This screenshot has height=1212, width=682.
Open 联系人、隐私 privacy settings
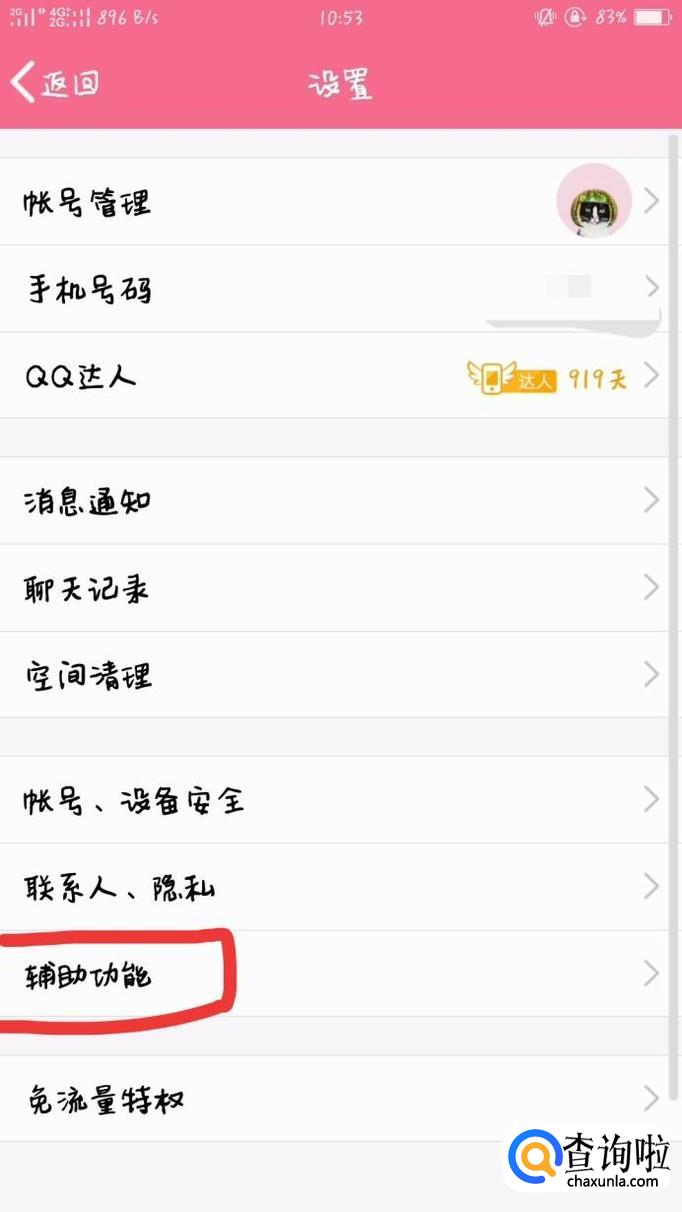click(300, 887)
